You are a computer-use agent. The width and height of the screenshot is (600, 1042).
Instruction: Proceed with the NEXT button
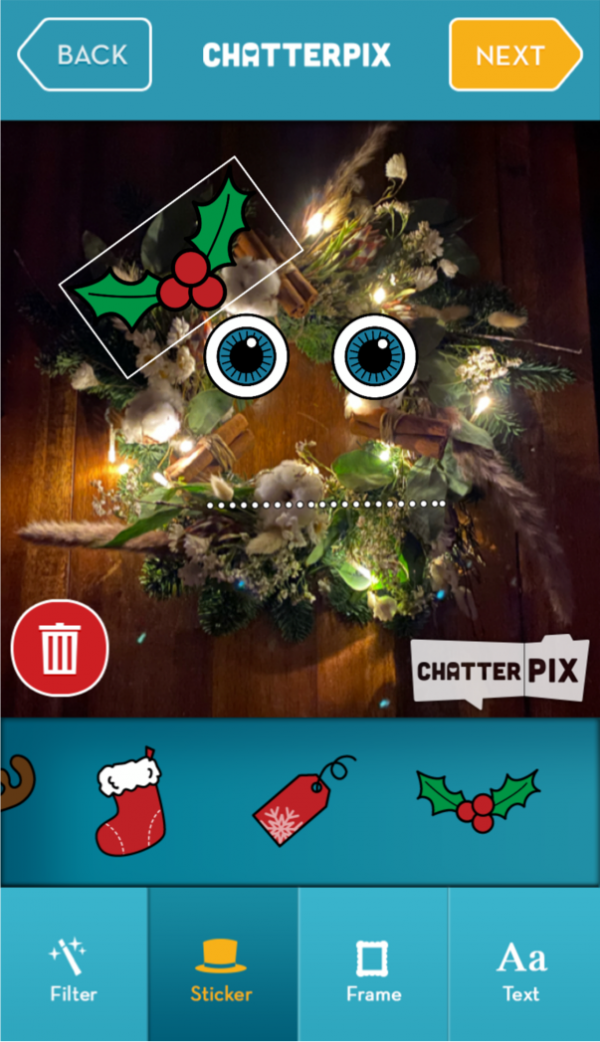[x=512, y=55]
